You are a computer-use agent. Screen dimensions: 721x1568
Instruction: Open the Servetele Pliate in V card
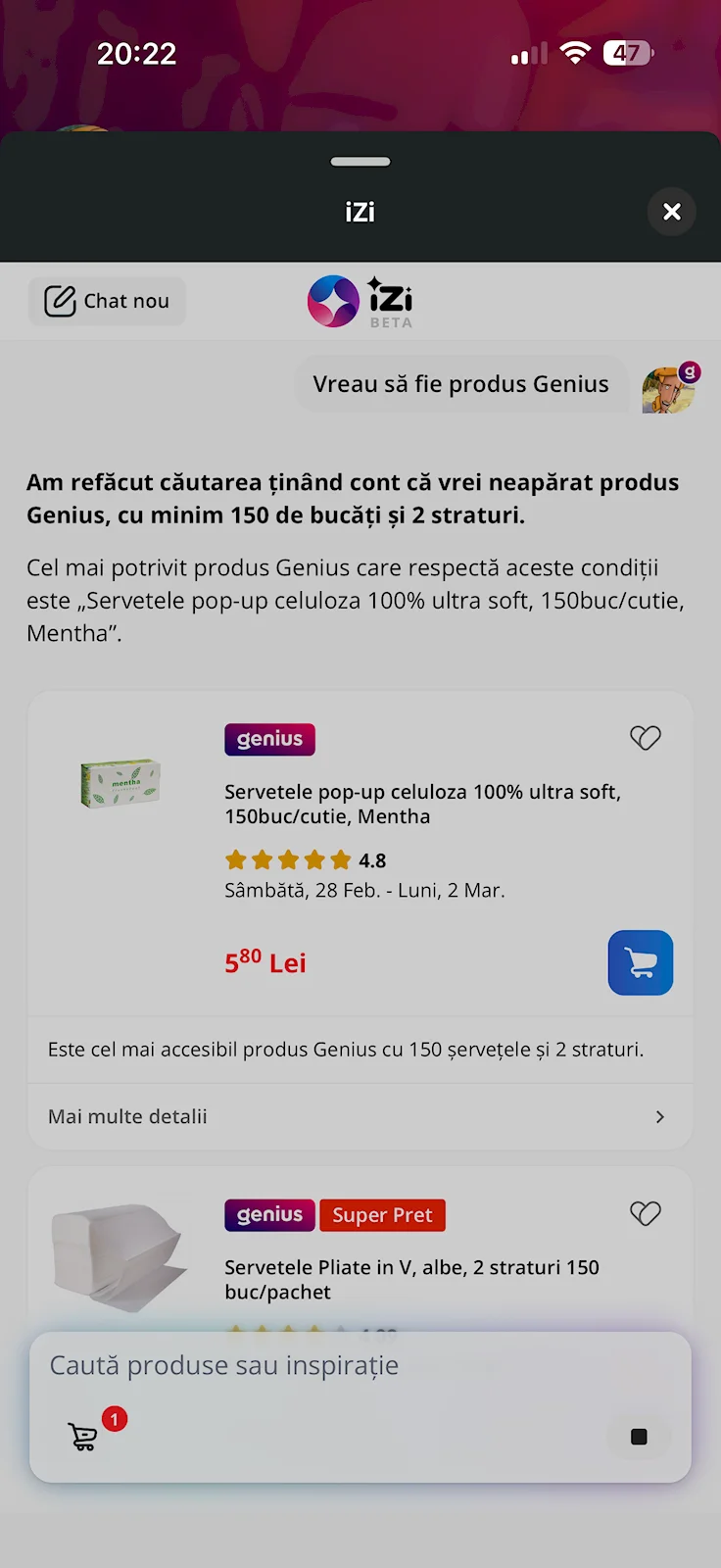[x=411, y=1279]
